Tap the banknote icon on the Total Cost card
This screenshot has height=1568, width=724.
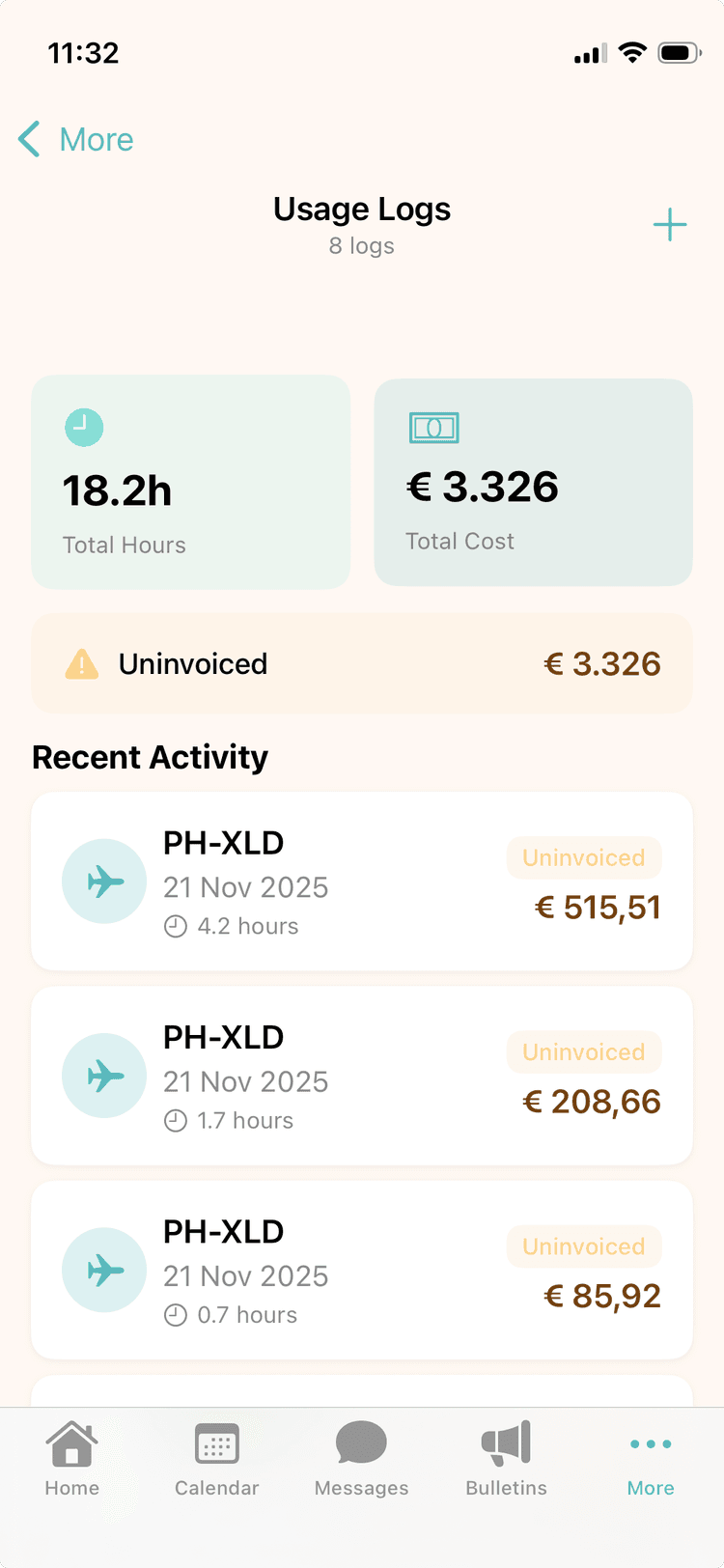click(x=434, y=427)
